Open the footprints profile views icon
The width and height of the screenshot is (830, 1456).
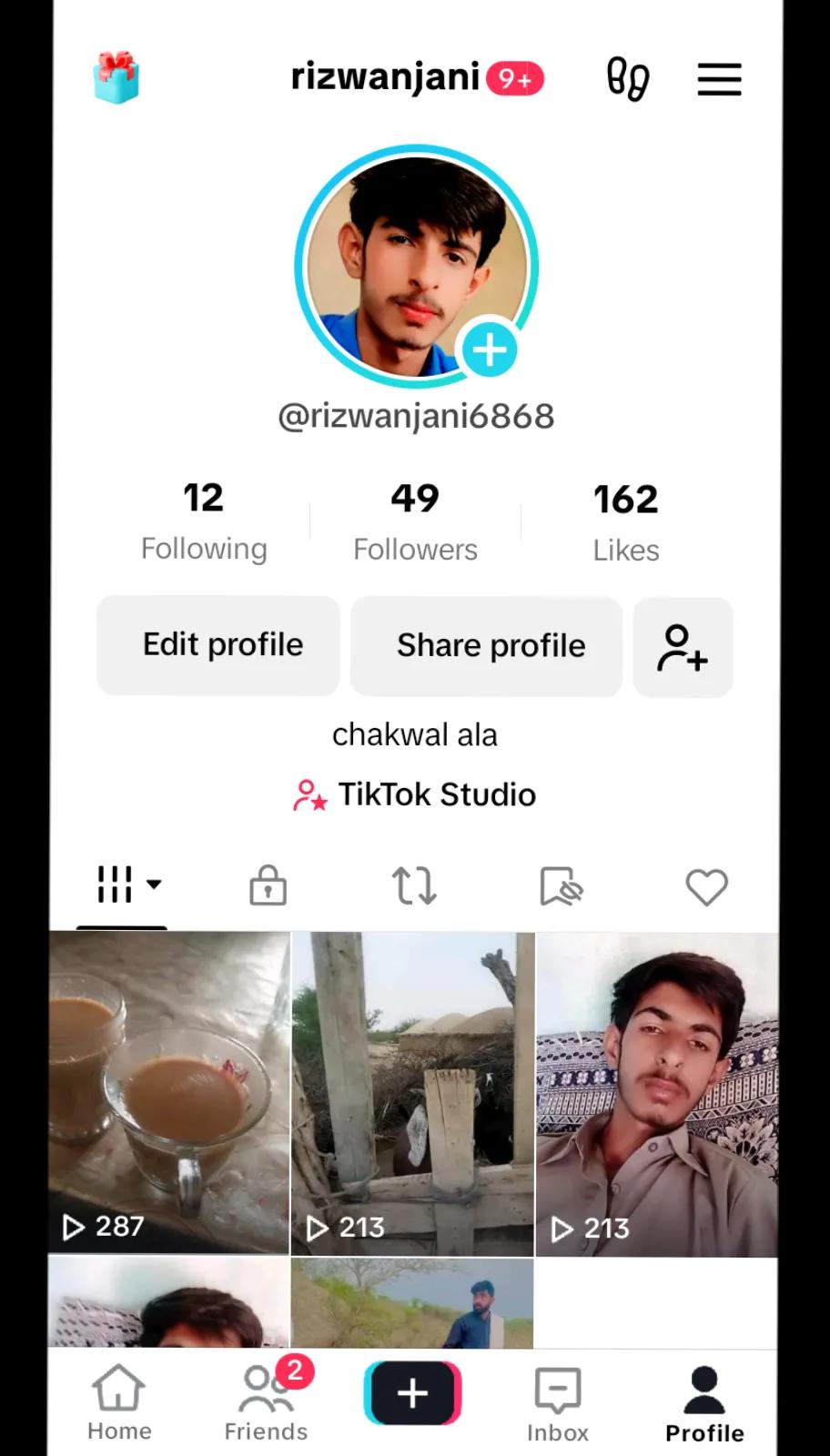(627, 79)
